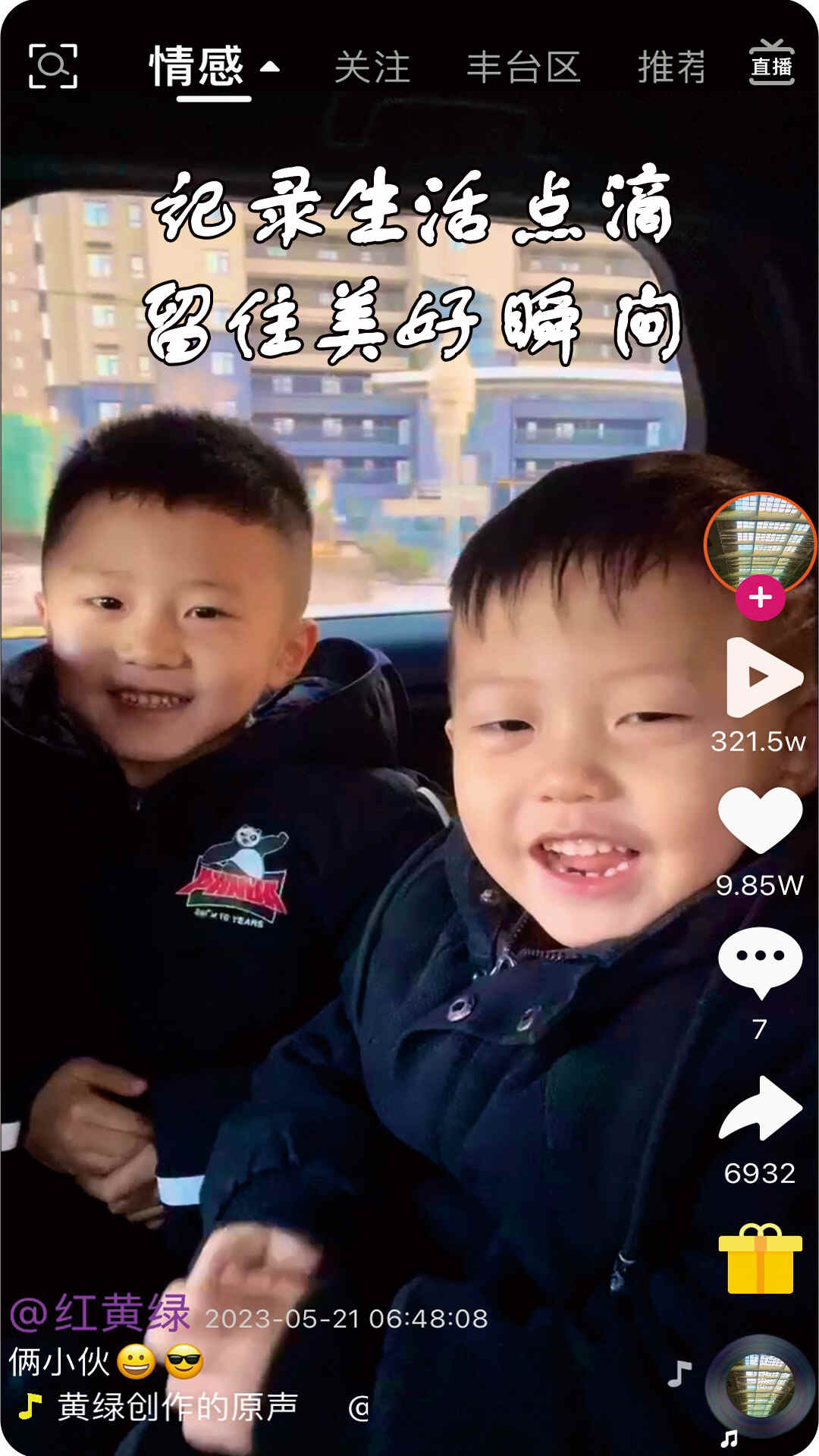Open the 直播 live icon
The height and width of the screenshot is (1456, 819).
pyautogui.click(x=771, y=64)
